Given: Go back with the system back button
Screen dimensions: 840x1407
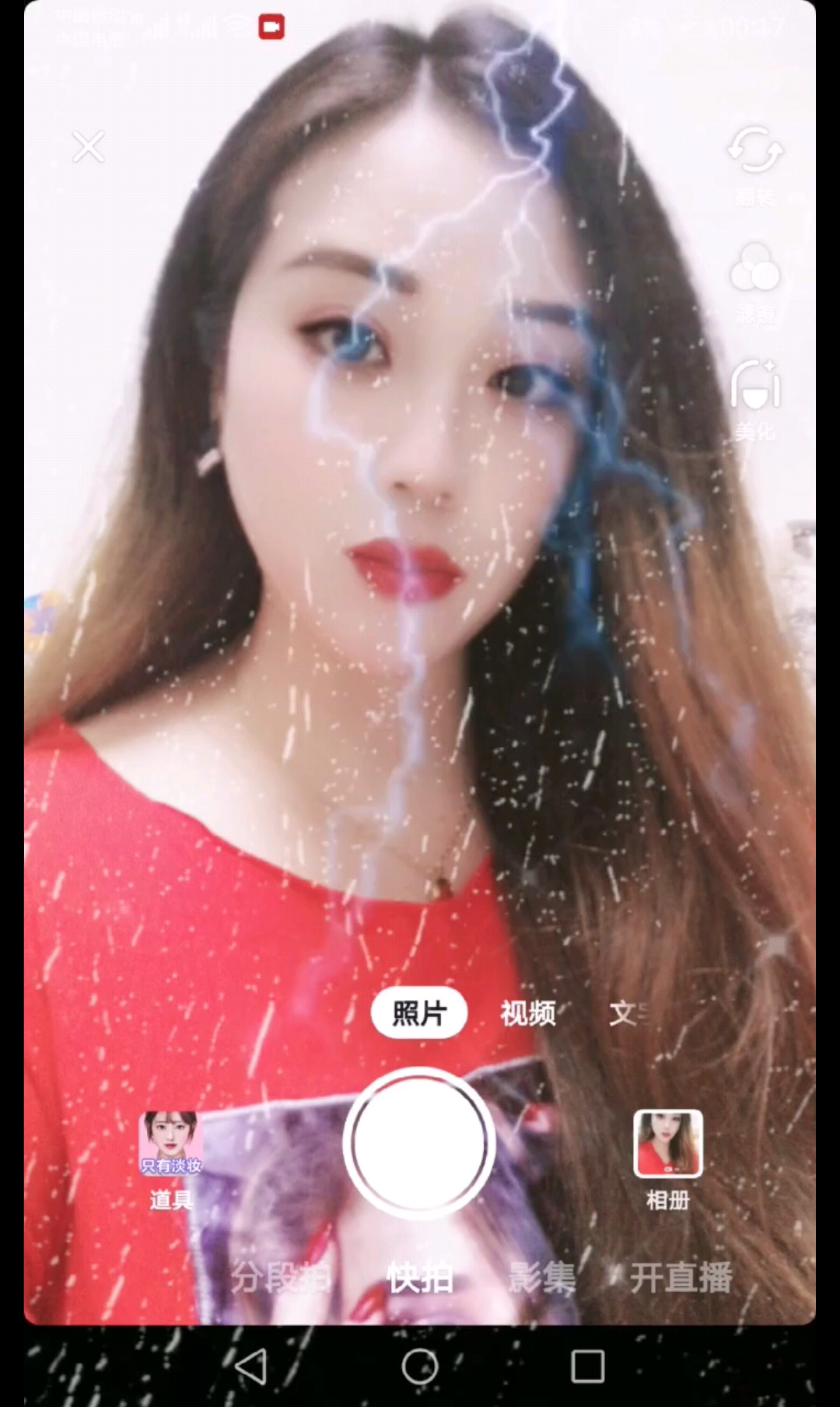Looking at the screenshot, I should tap(251, 1367).
